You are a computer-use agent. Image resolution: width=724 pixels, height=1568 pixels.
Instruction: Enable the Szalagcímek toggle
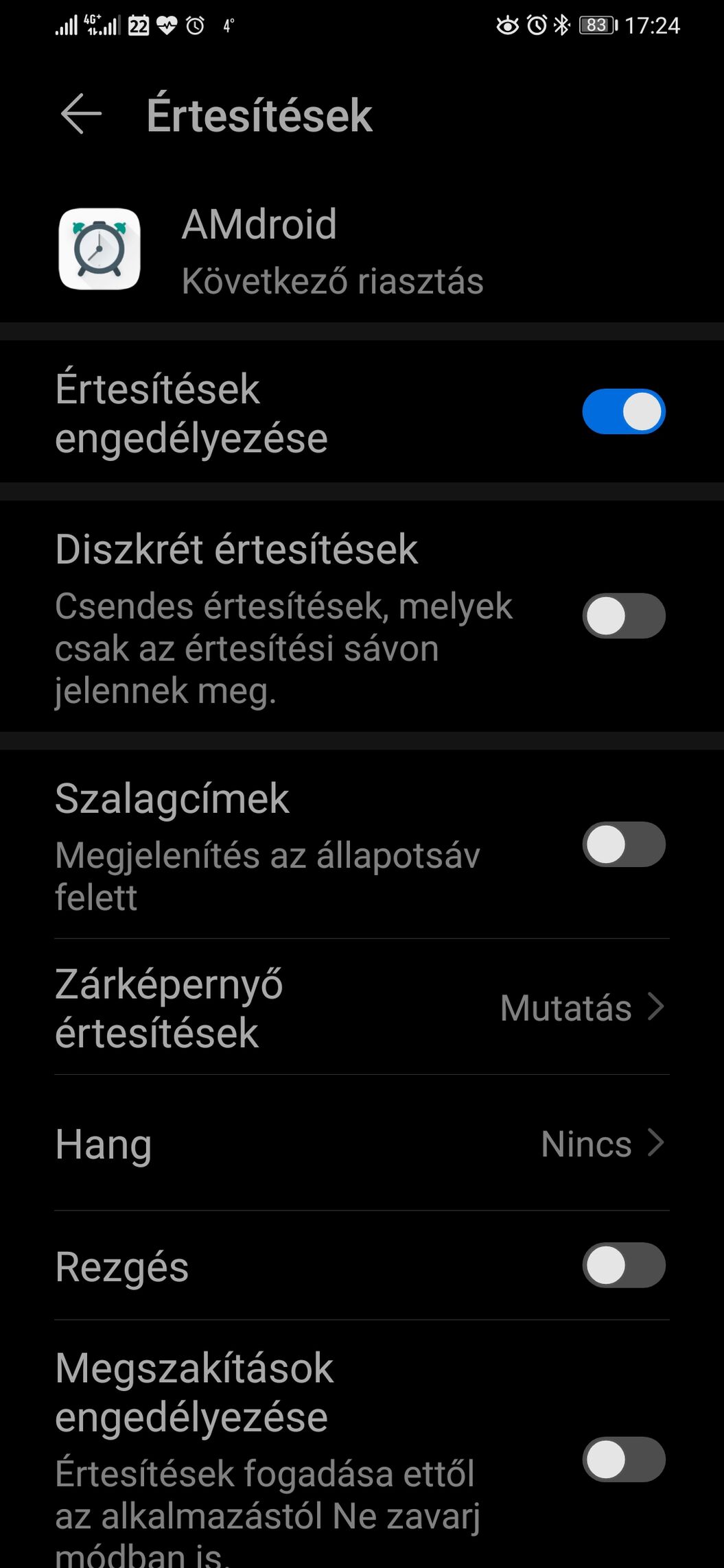[x=624, y=844]
